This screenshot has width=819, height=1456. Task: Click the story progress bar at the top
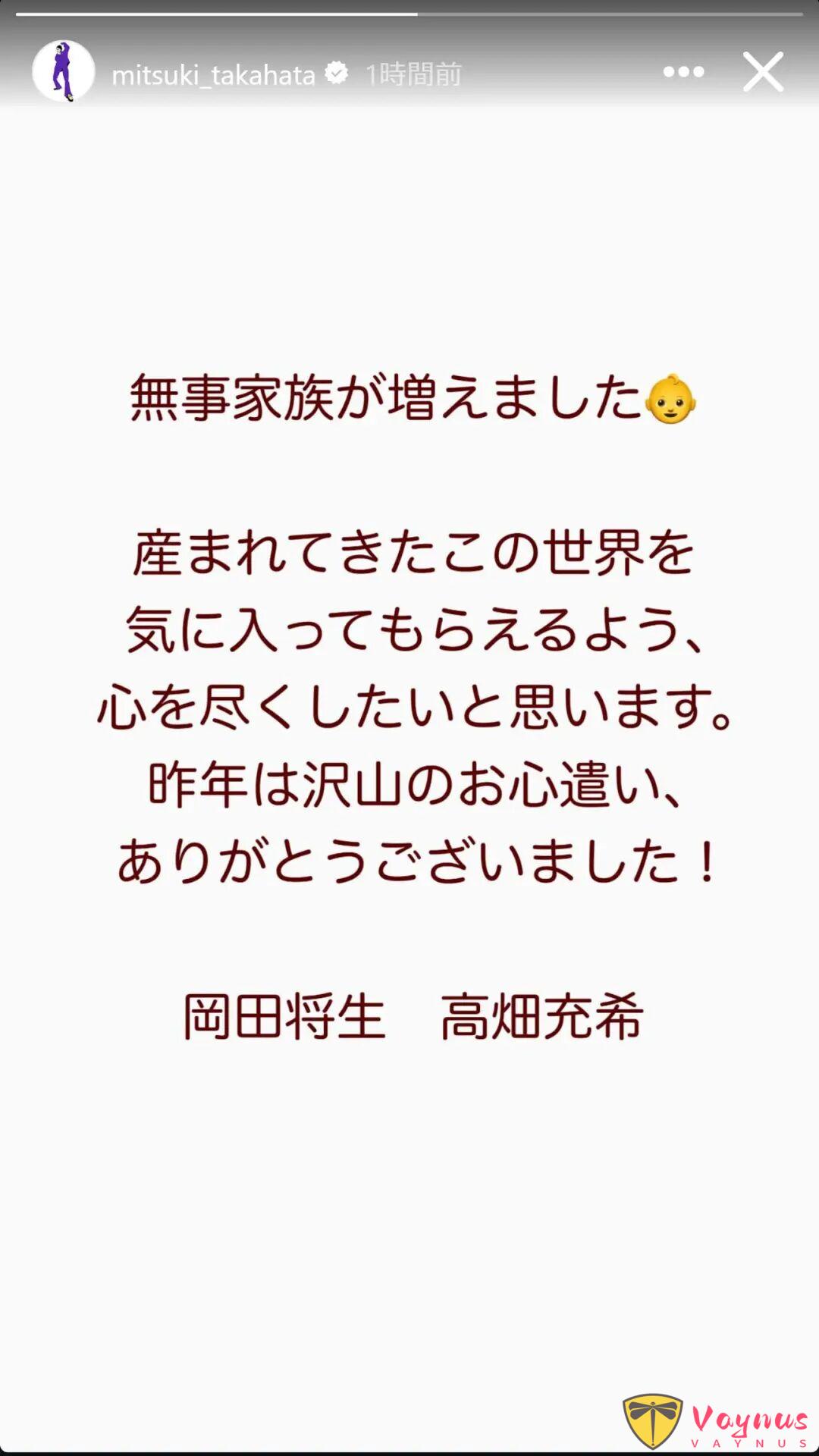pos(409,11)
